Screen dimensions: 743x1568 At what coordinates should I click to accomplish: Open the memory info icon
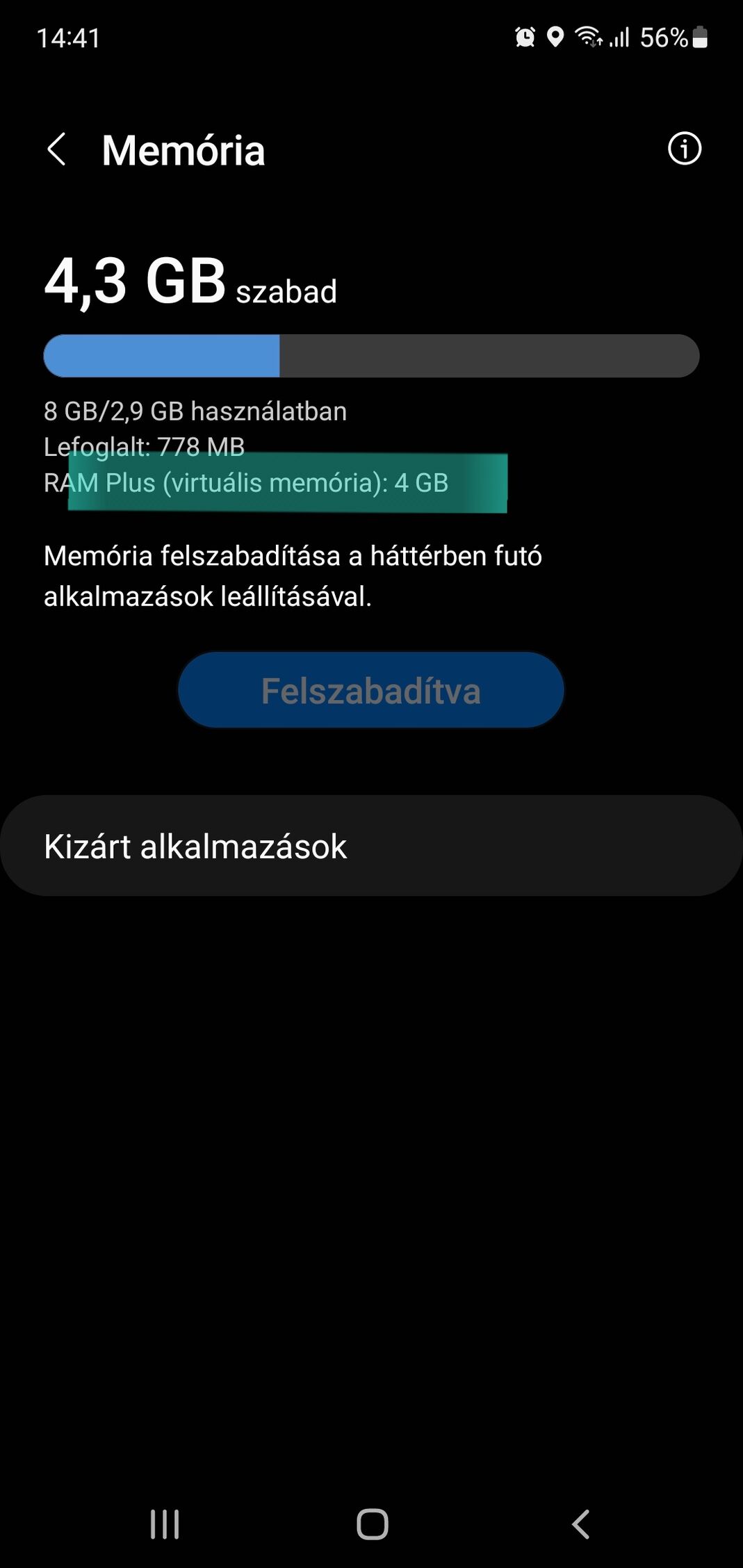[685, 148]
